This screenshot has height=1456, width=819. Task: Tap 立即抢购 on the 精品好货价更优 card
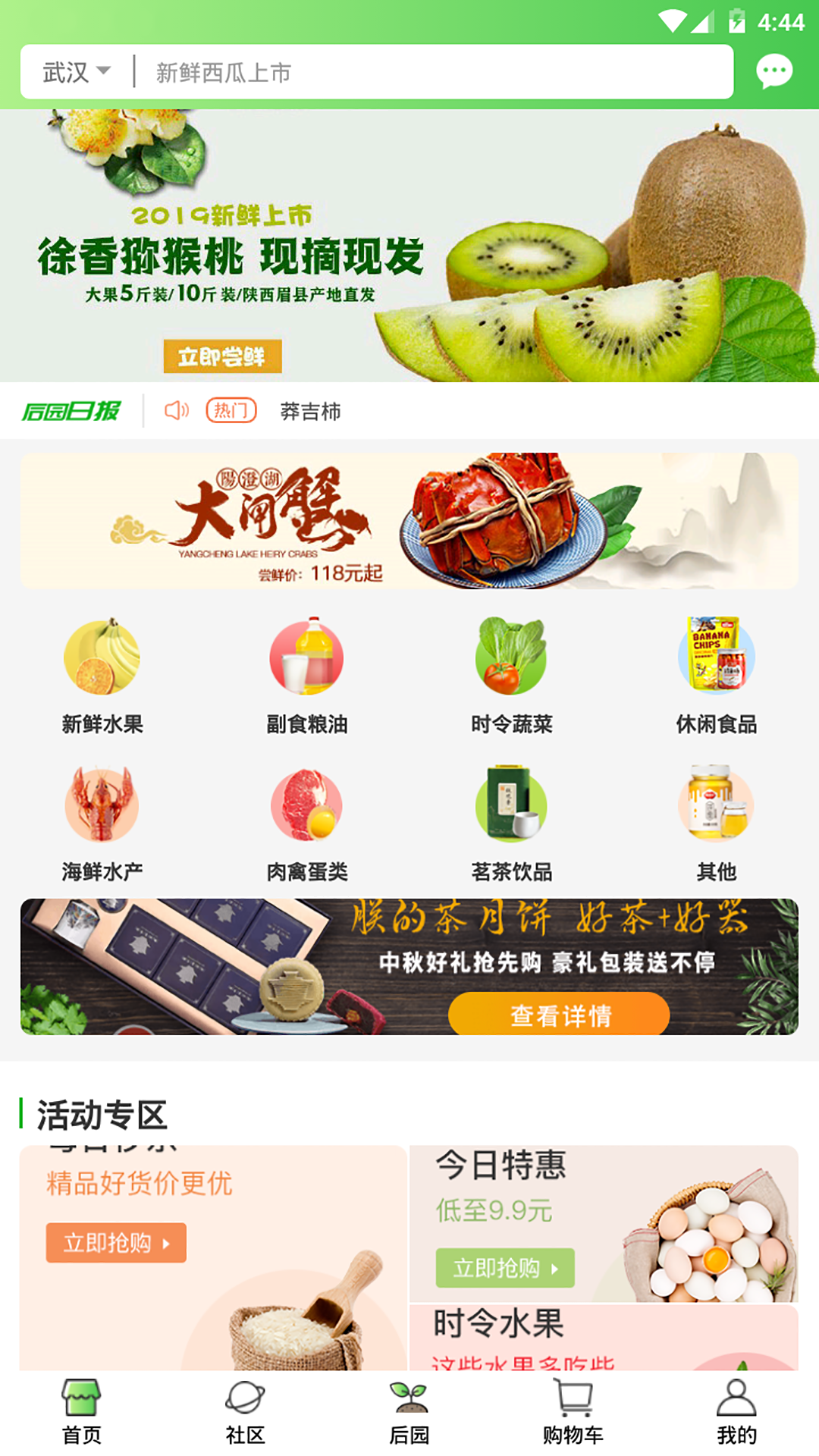pos(116,1243)
